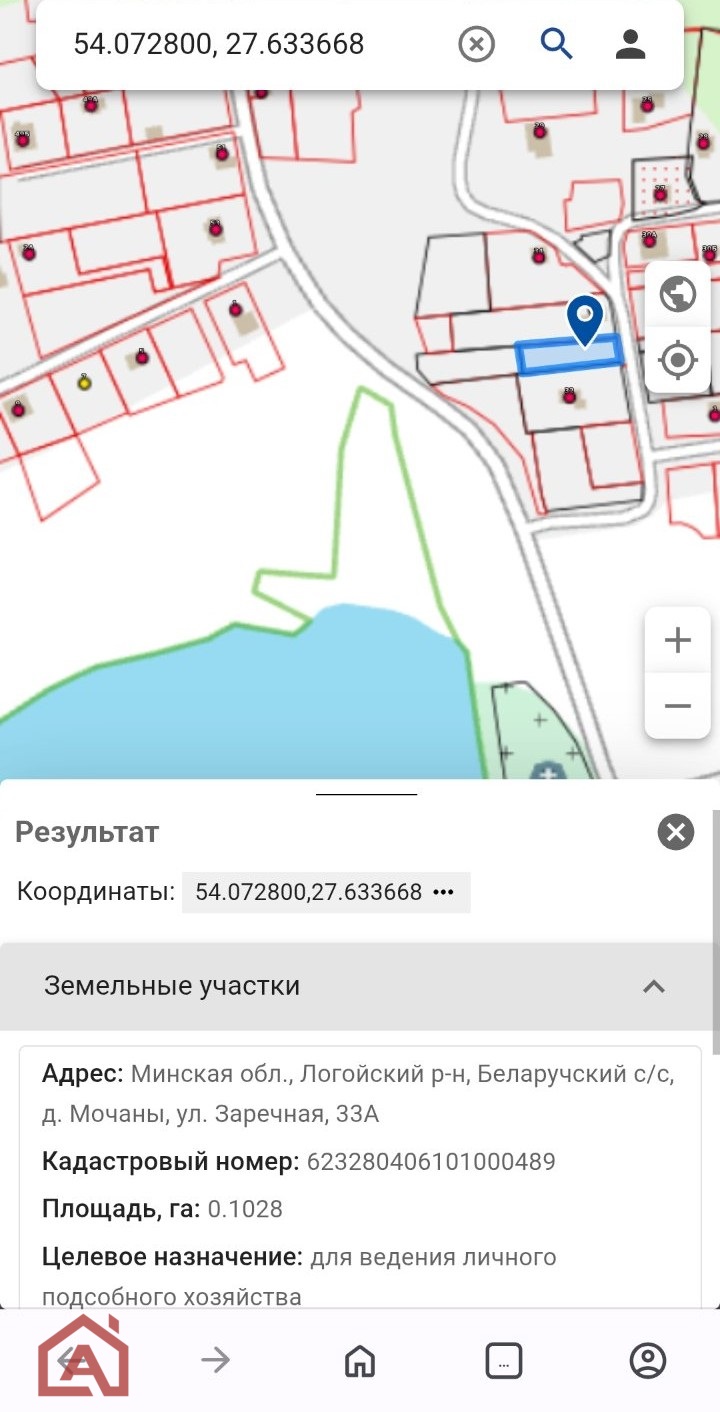Open the globe map layers button
Screen dimensions: 720x1412
pyautogui.click(x=678, y=295)
